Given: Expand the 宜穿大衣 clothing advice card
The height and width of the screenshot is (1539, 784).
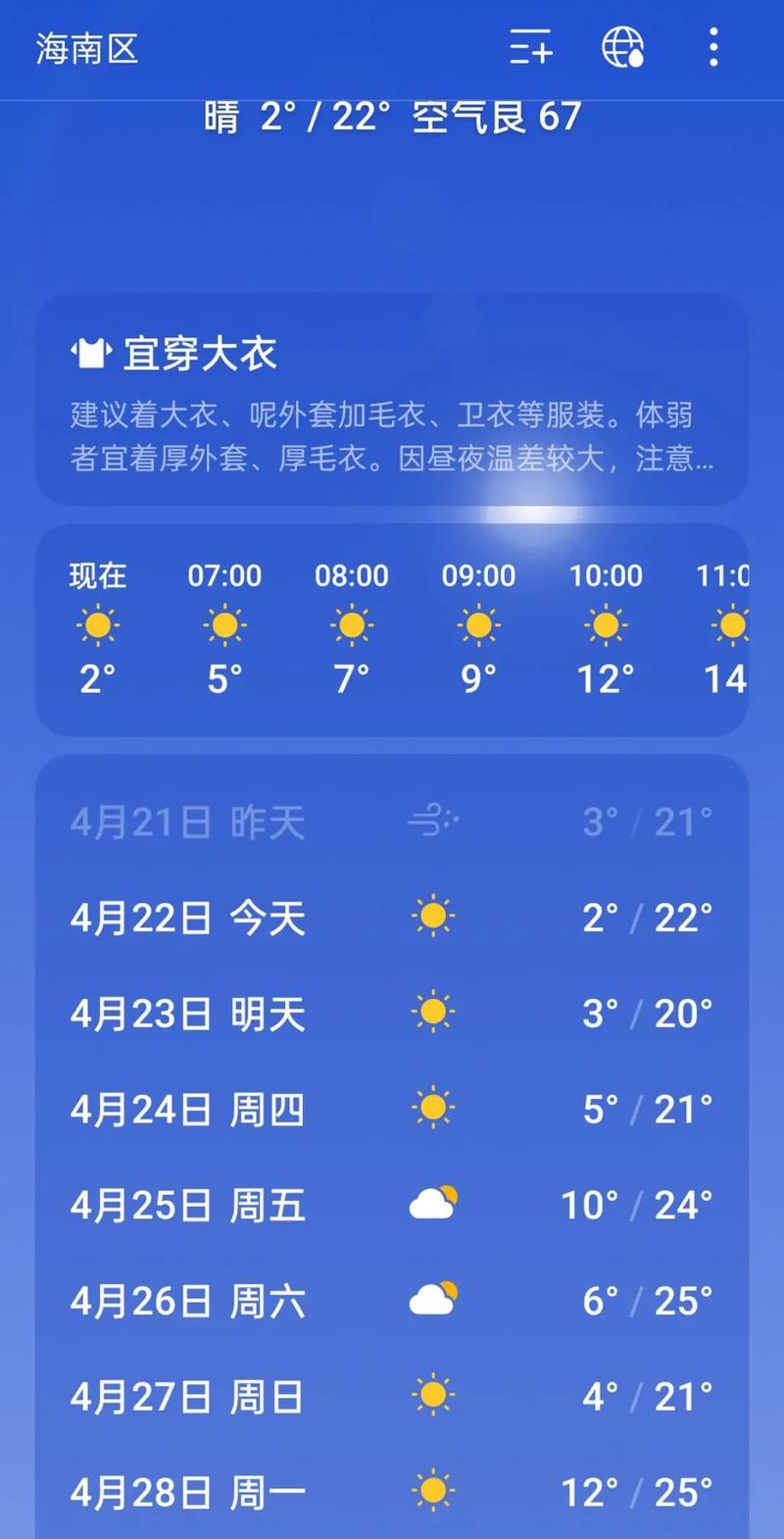Looking at the screenshot, I should click(392, 402).
